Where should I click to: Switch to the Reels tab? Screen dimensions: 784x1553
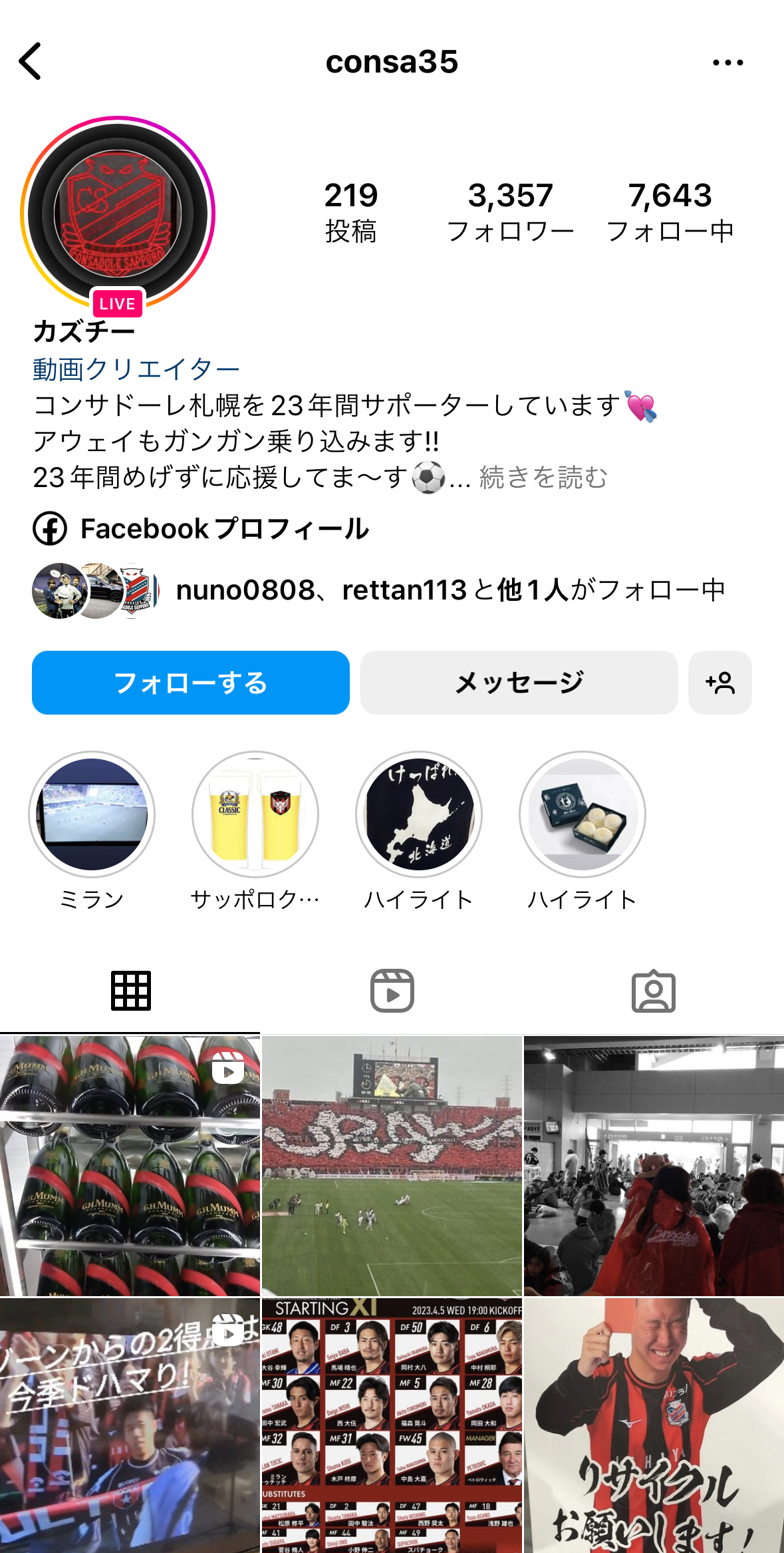pos(392,991)
